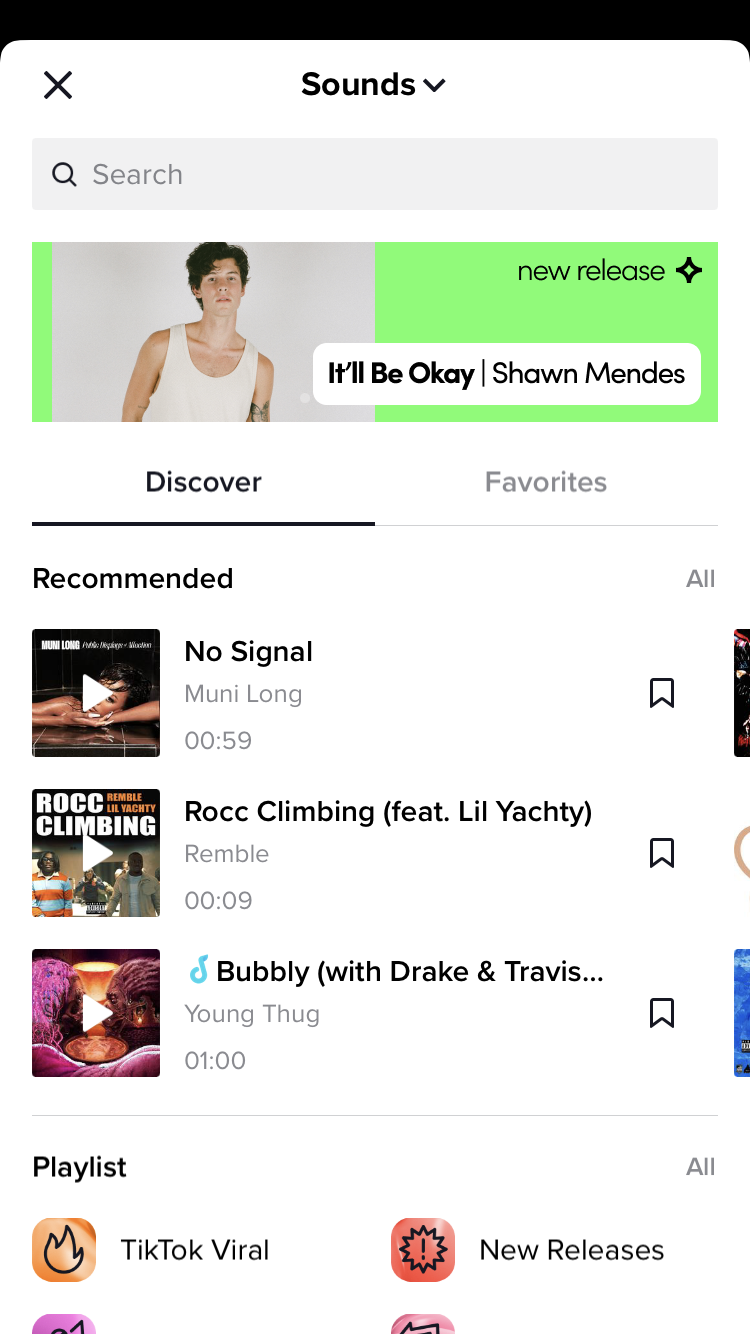
Task: Bookmark the Rocc Climbing sound
Action: click(x=662, y=852)
